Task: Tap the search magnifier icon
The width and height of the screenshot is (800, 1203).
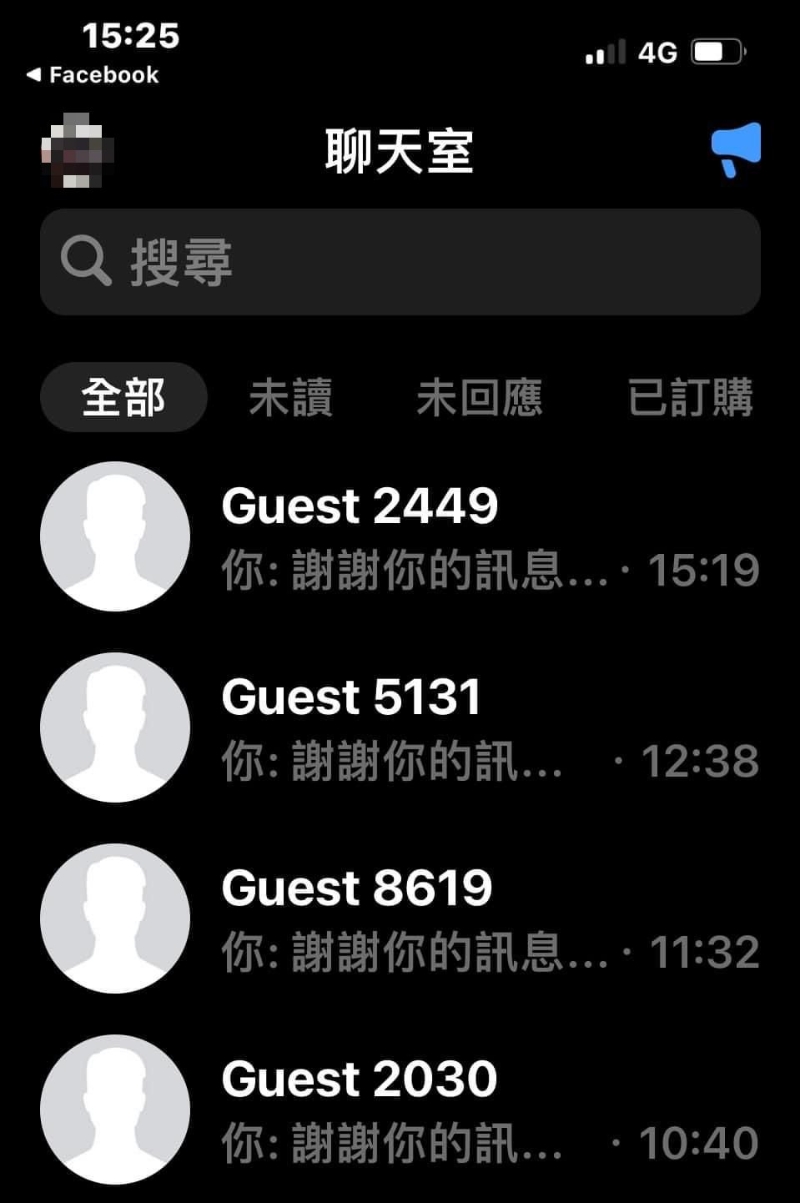Action: point(86,262)
